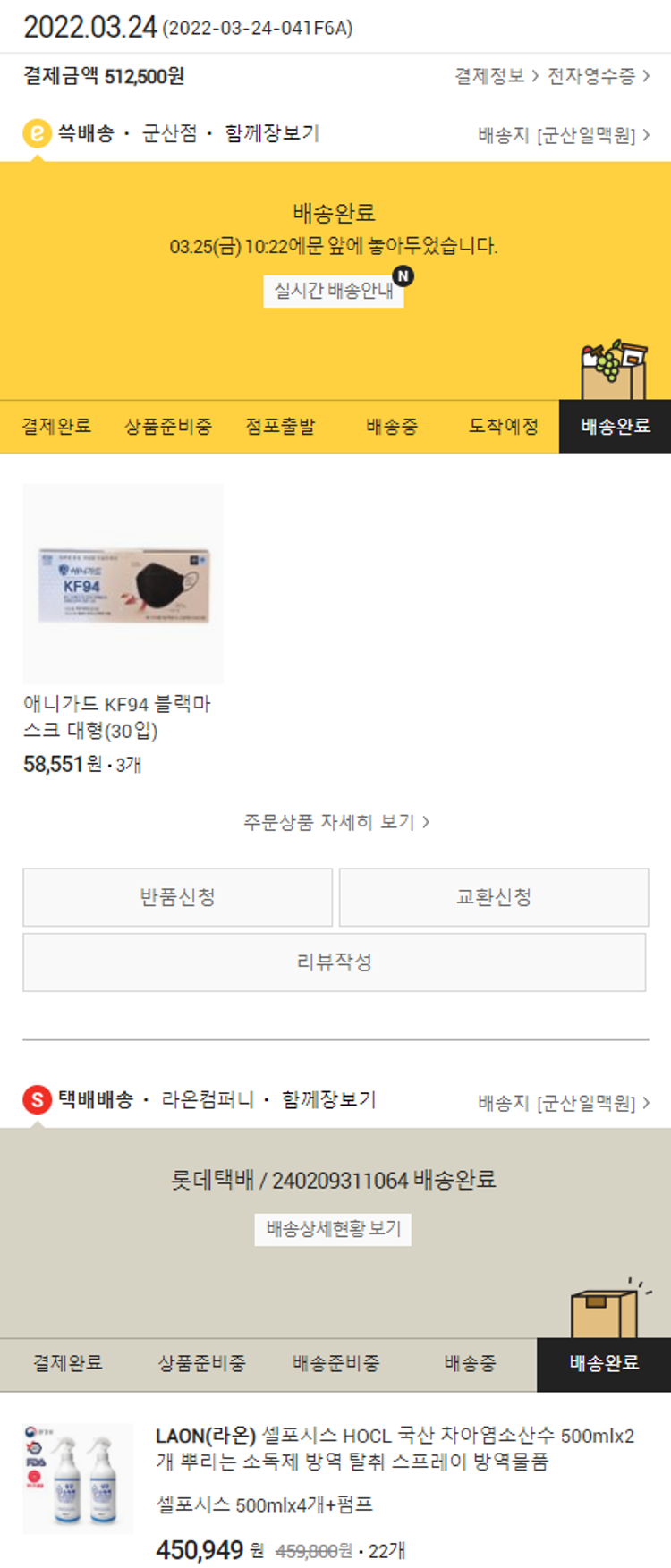Image resolution: width=671 pixels, height=1568 pixels.
Task: Open 결제정보 payment details link
Action: [496, 76]
